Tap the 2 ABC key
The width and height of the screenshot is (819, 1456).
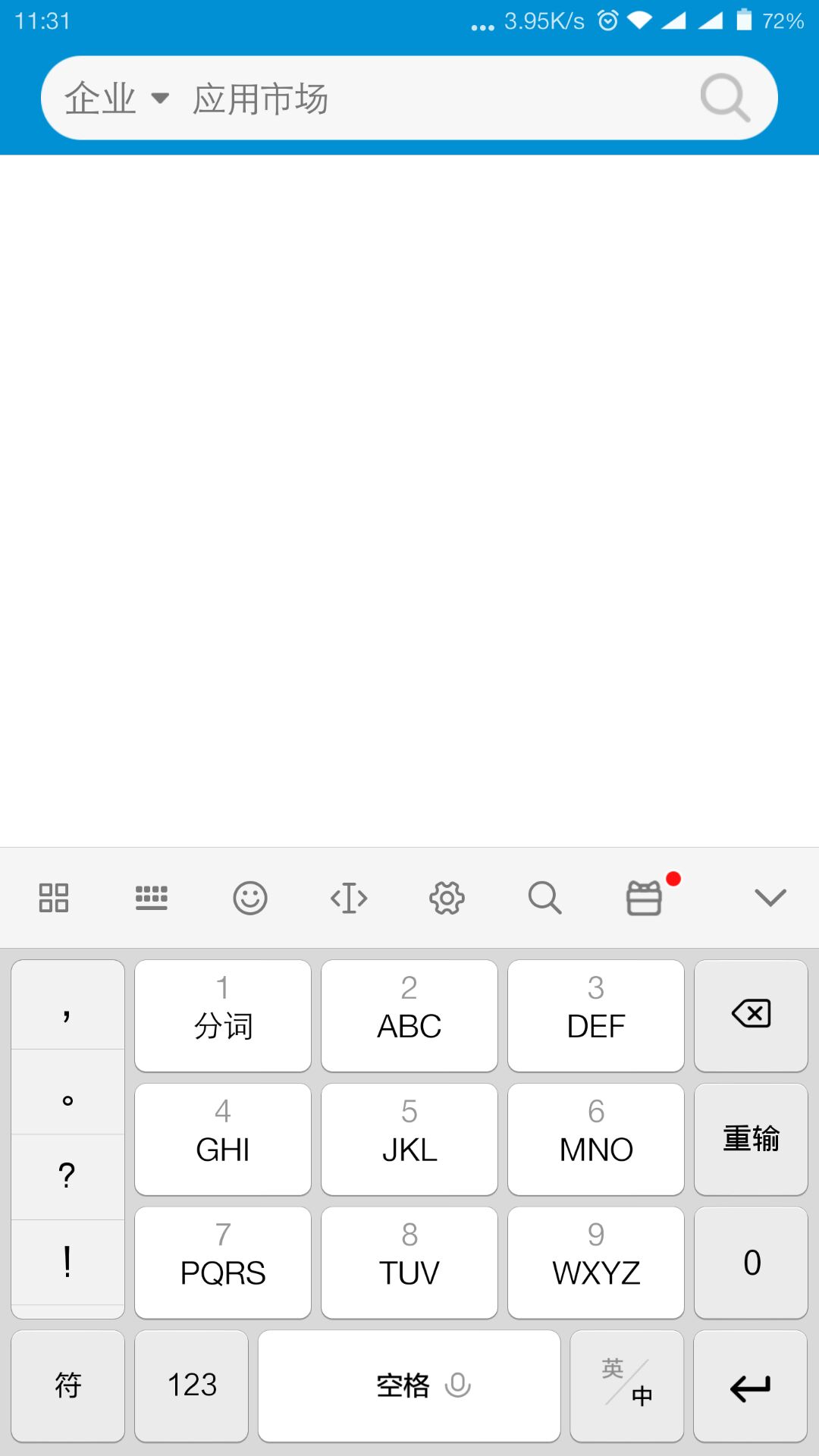[x=409, y=1015]
